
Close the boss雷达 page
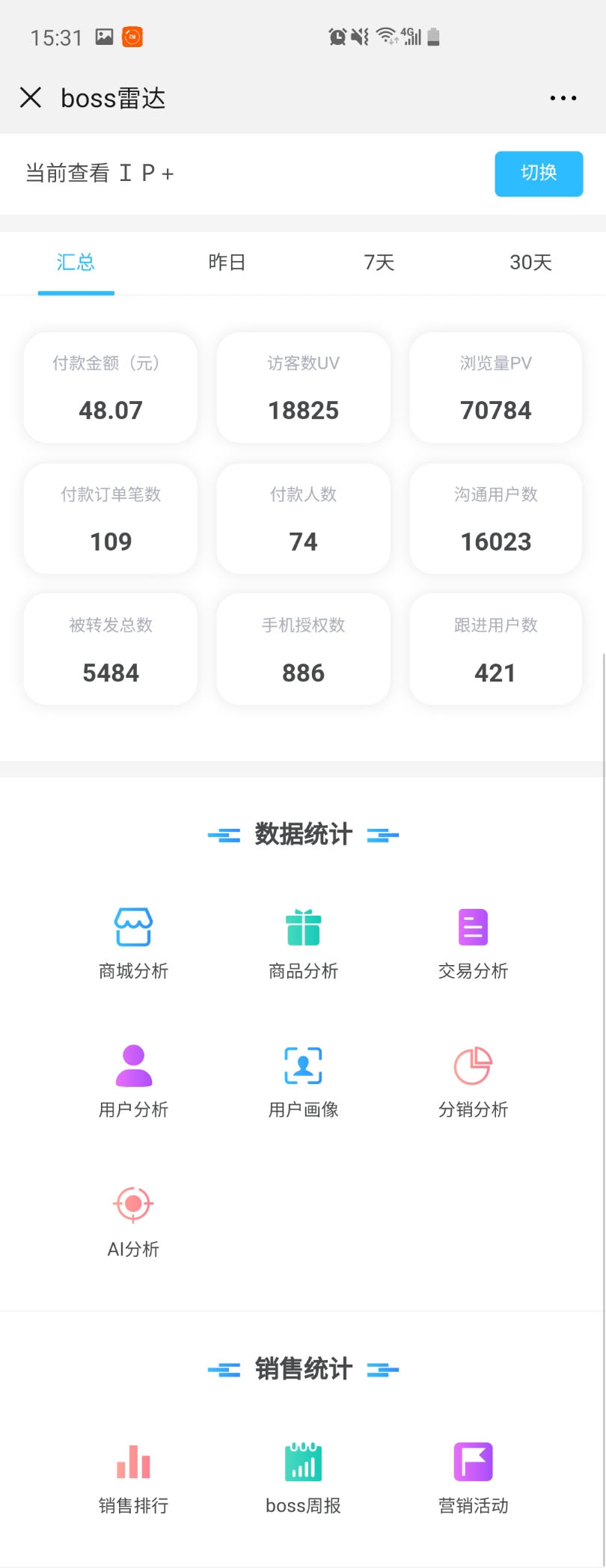click(x=31, y=97)
